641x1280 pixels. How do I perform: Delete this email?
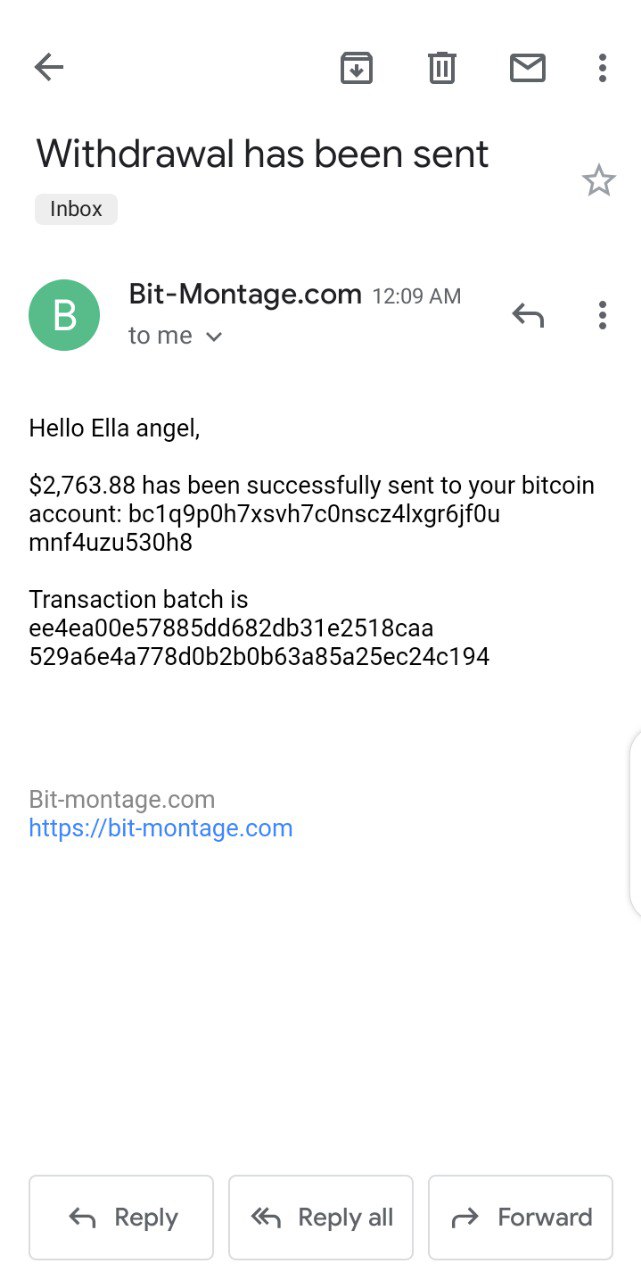click(x=442, y=68)
